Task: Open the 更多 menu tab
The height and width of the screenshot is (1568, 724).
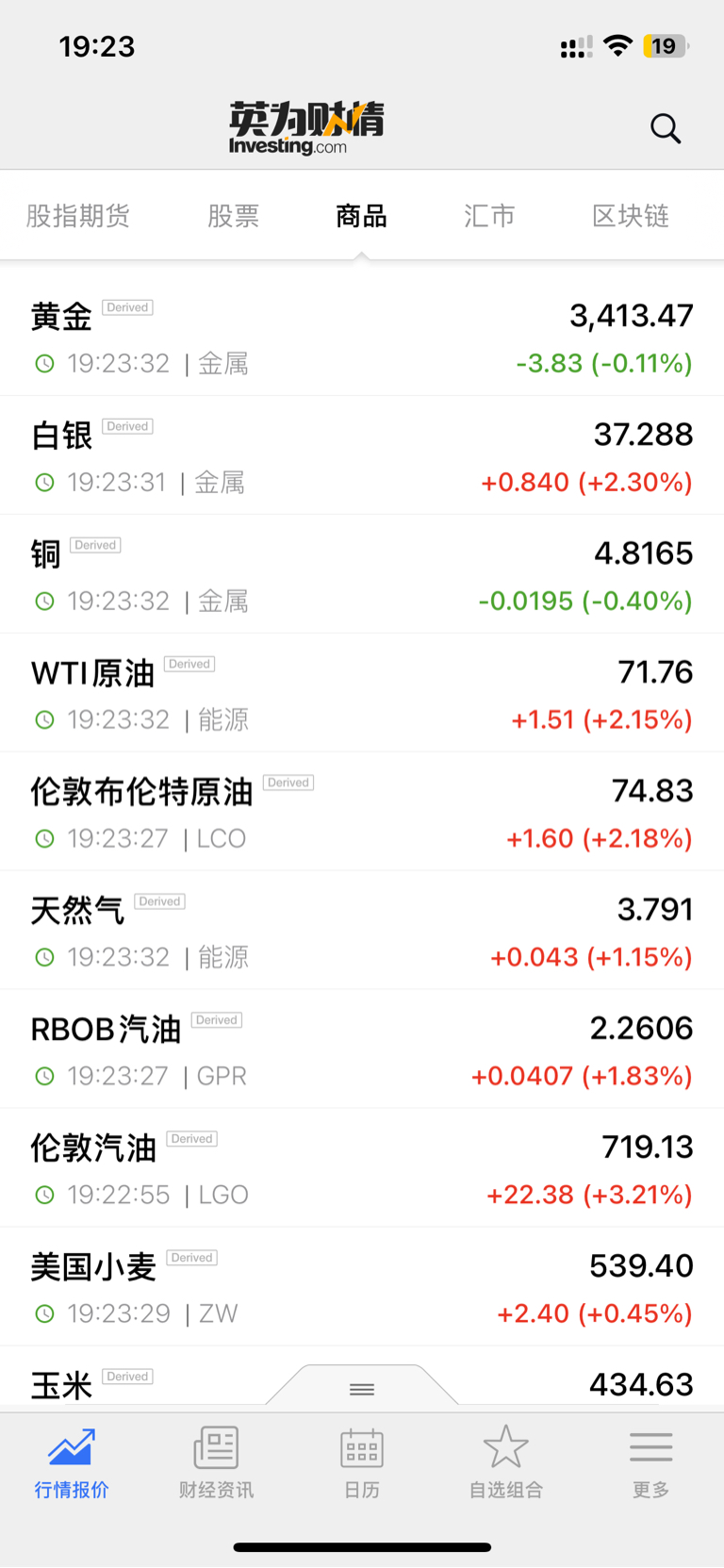Action: coord(650,1461)
